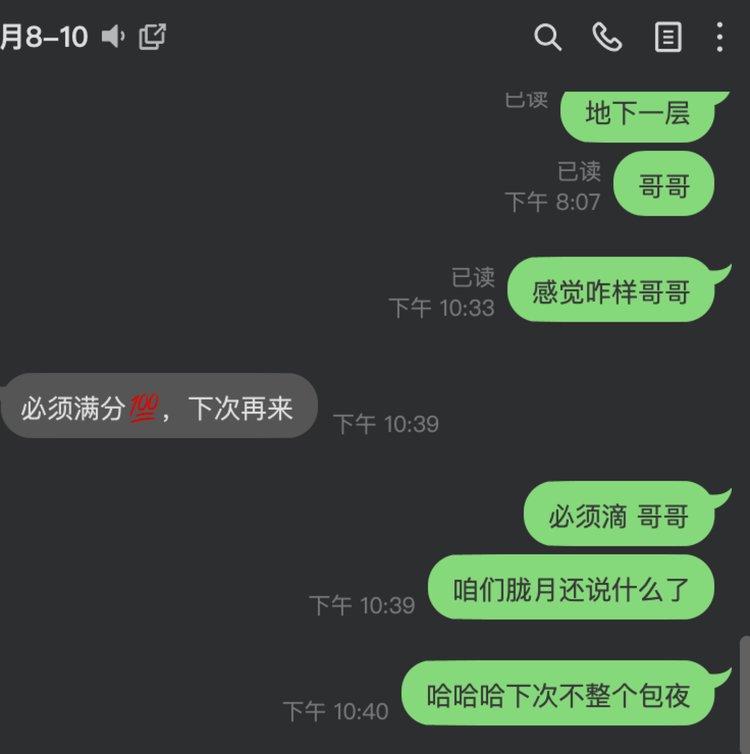Open the notes and albums icon
Viewport: 750px width, 754px height.
click(667, 38)
